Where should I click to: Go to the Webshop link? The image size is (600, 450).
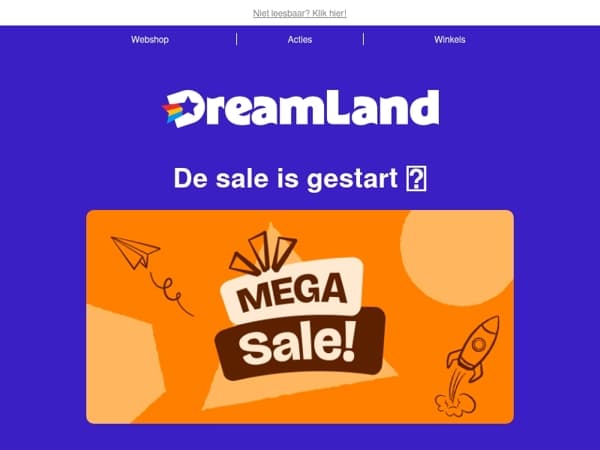(x=150, y=39)
